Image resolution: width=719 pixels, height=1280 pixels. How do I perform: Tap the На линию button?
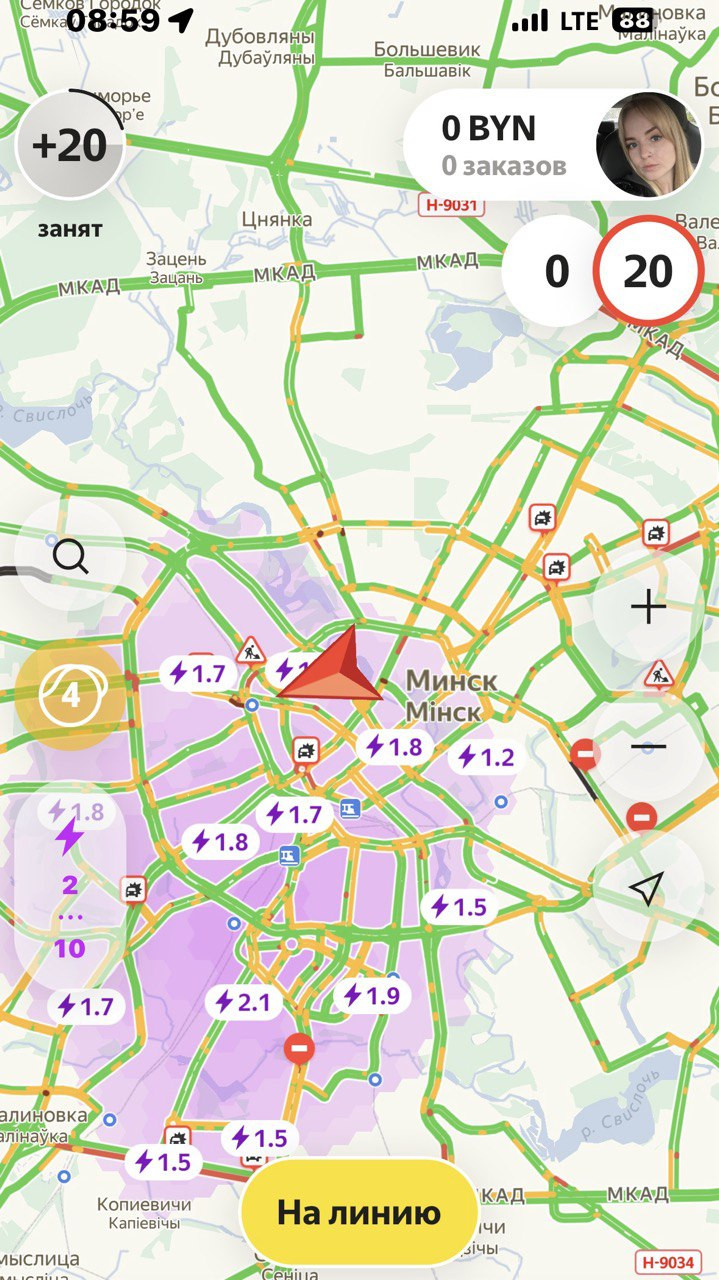(x=358, y=1213)
